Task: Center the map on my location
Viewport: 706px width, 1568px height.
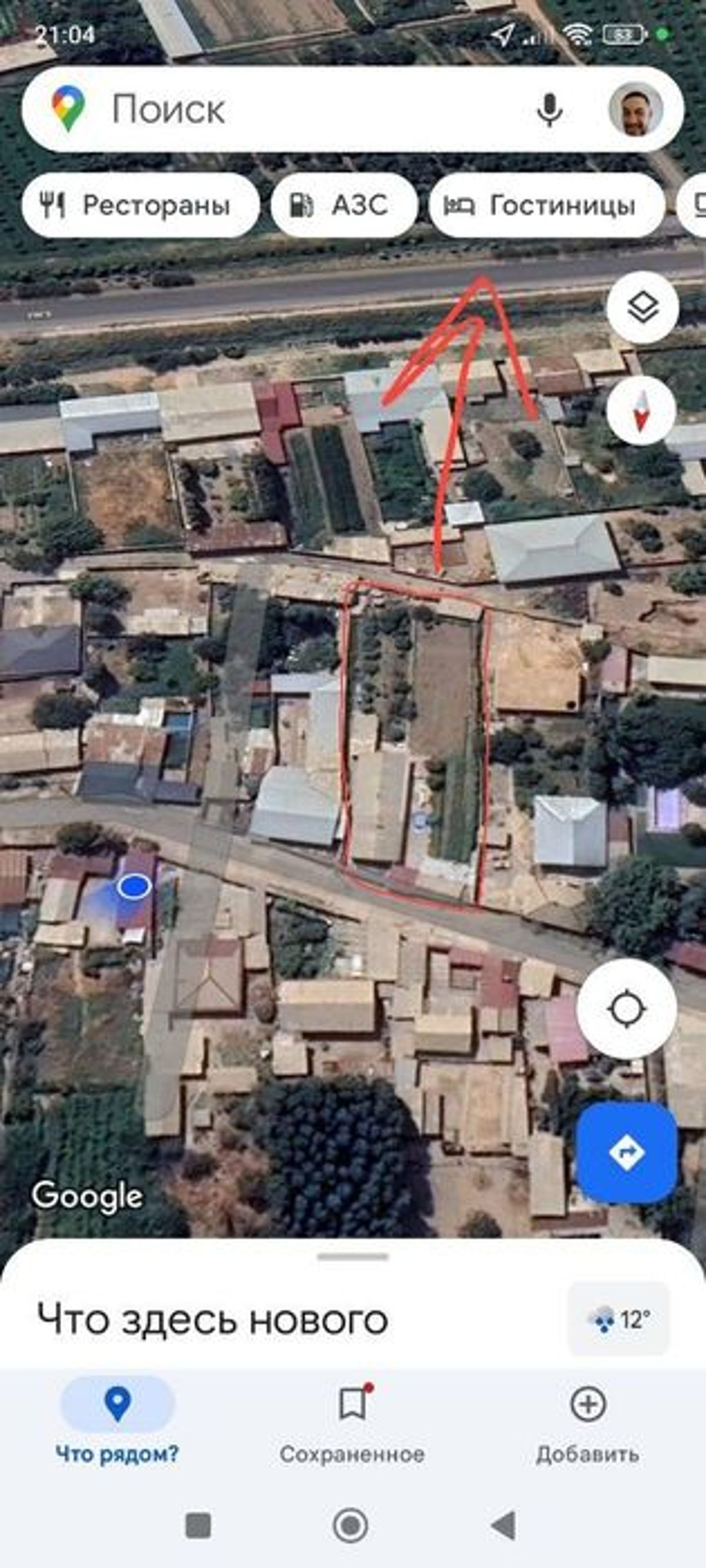Action: [x=626, y=1009]
